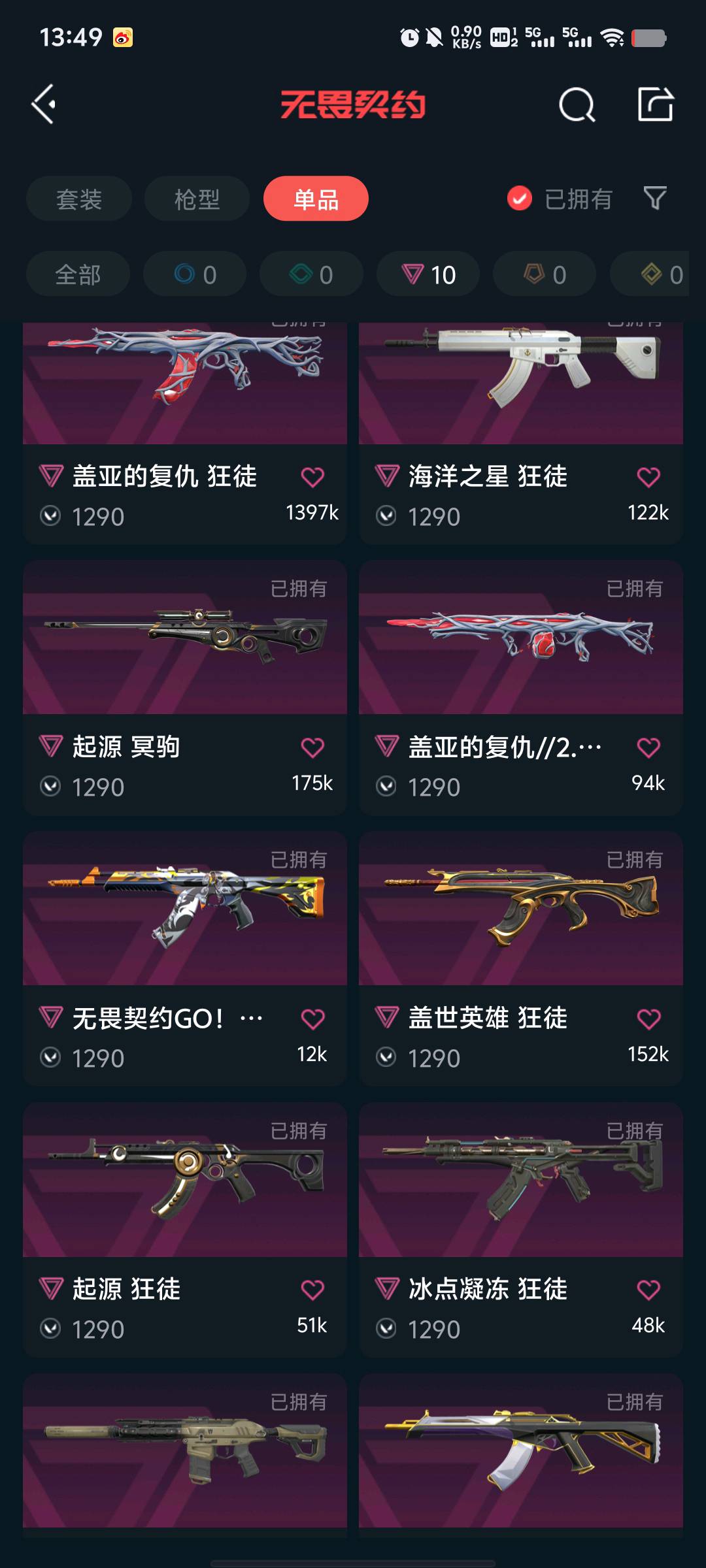The image size is (706, 1568).
Task: Select the 单品 tab
Action: click(316, 199)
